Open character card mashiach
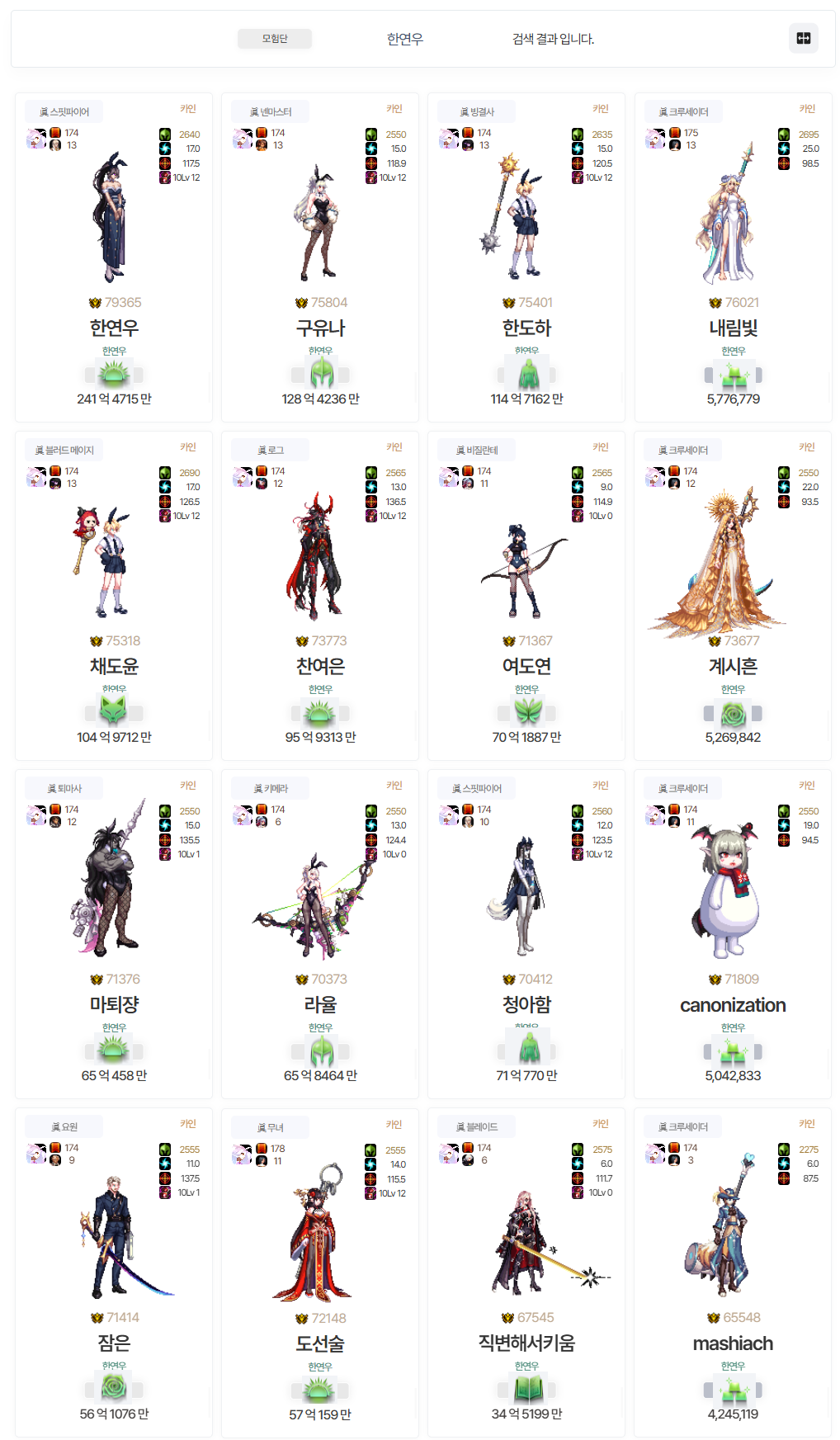The height and width of the screenshot is (1440, 840). pos(733,1272)
